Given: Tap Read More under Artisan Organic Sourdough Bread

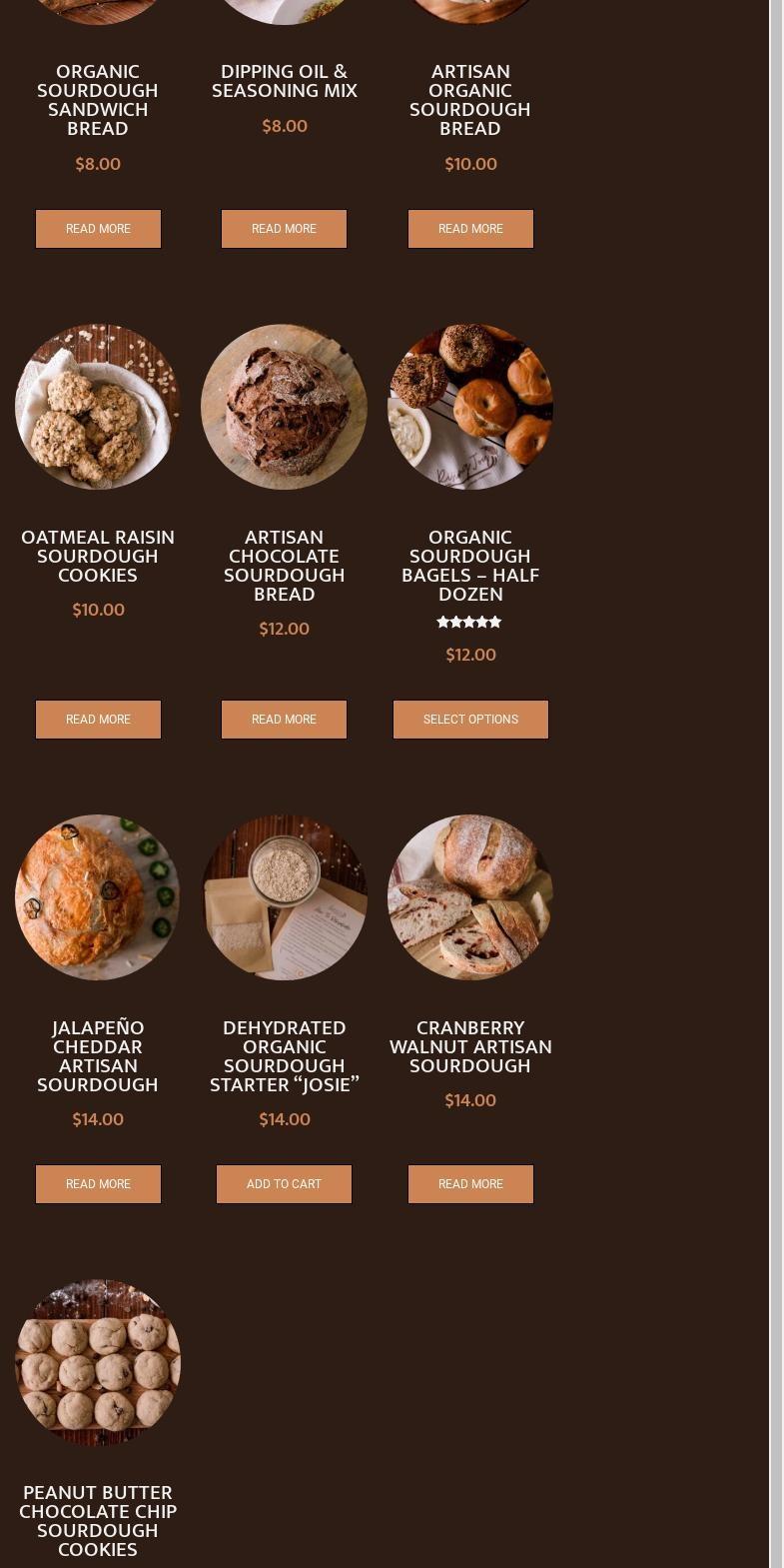Looking at the screenshot, I should click(470, 229).
